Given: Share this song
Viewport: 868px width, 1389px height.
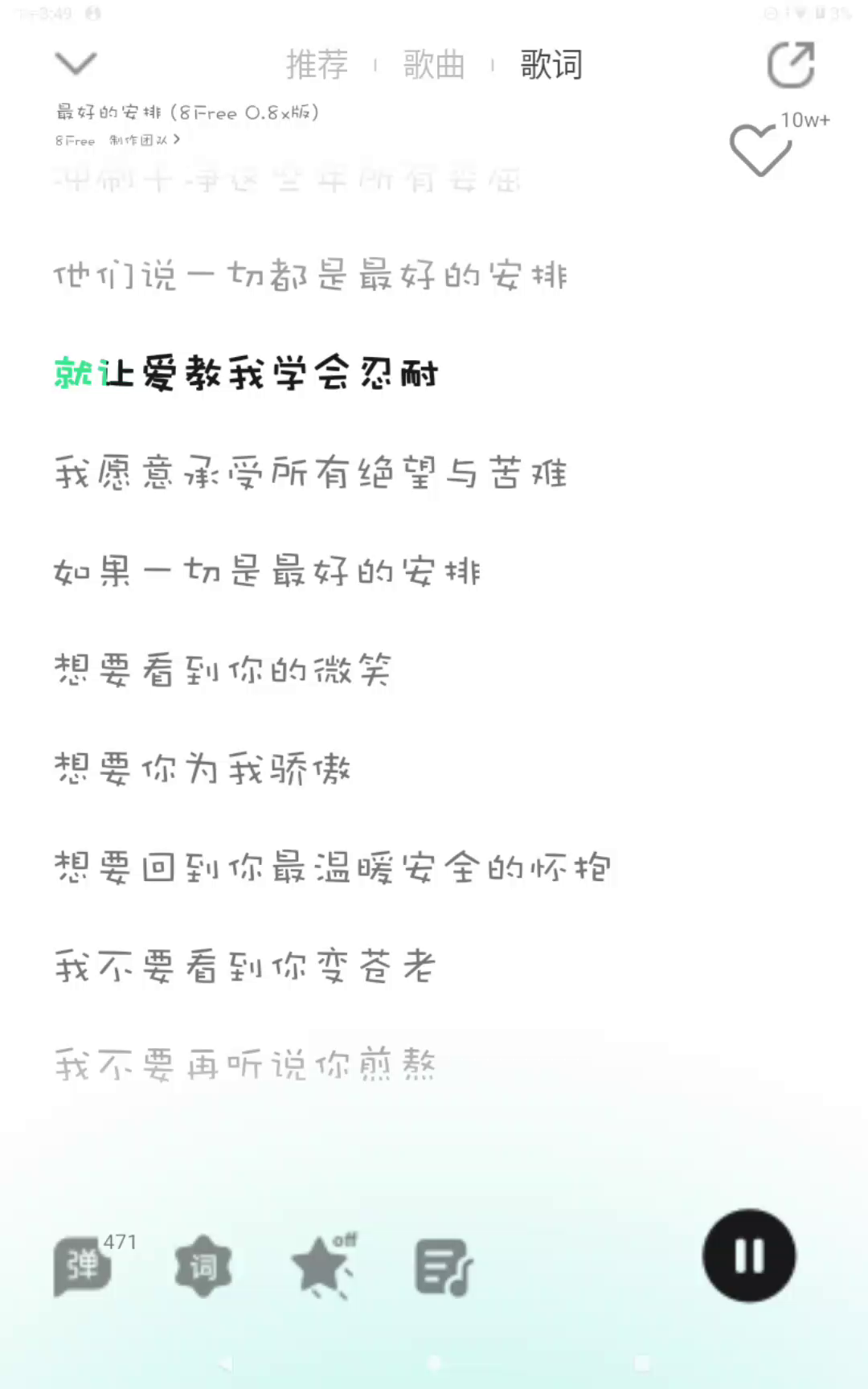Looking at the screenshot, I should click(x=791, y=65).
